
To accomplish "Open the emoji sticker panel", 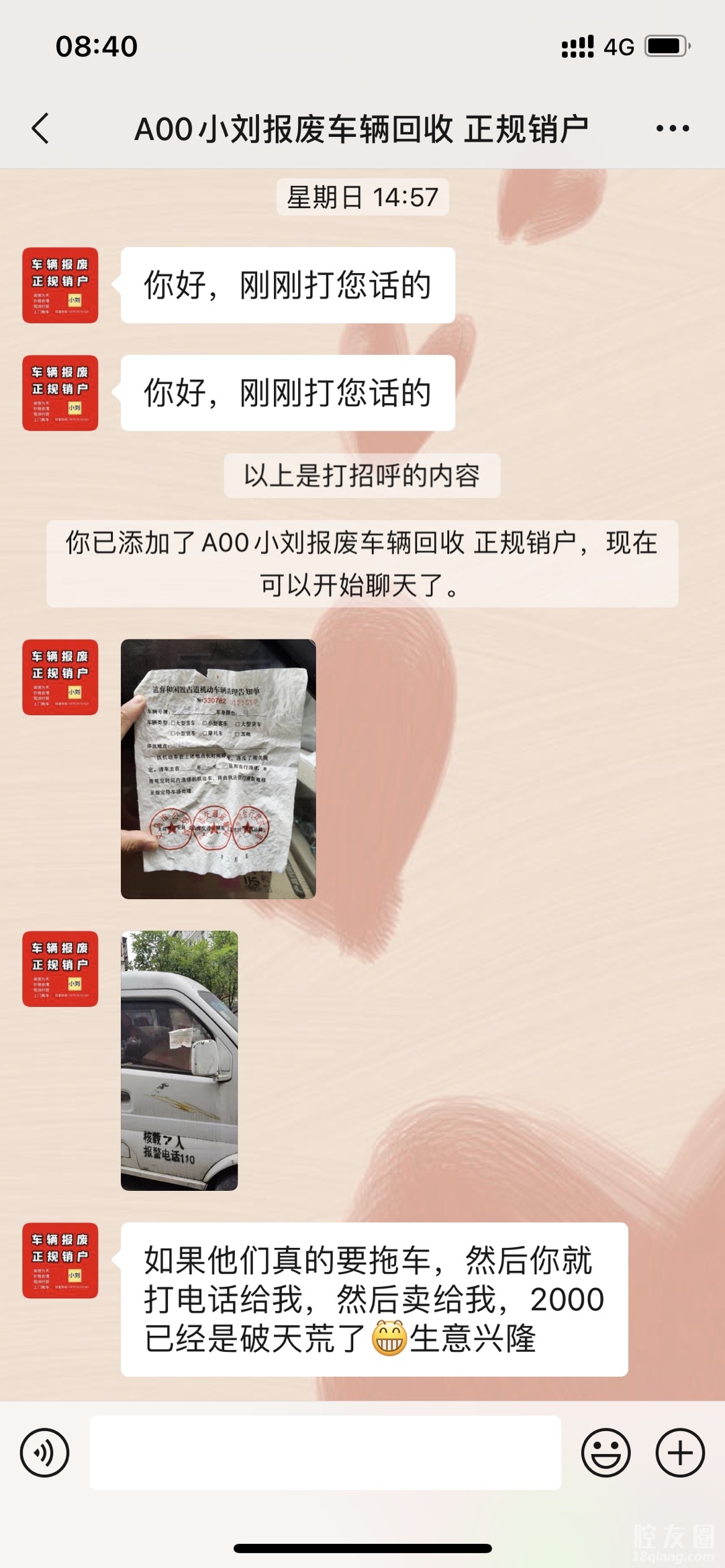I will [606, 1453].
